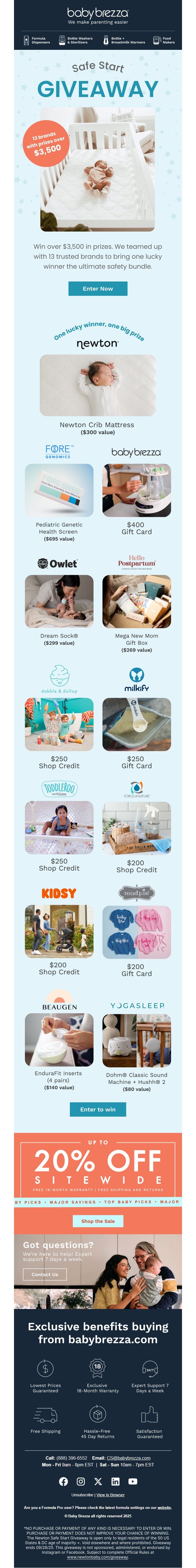
Task: Open Baby Brezza Instagram profile
Action: tap(80, 1481)
